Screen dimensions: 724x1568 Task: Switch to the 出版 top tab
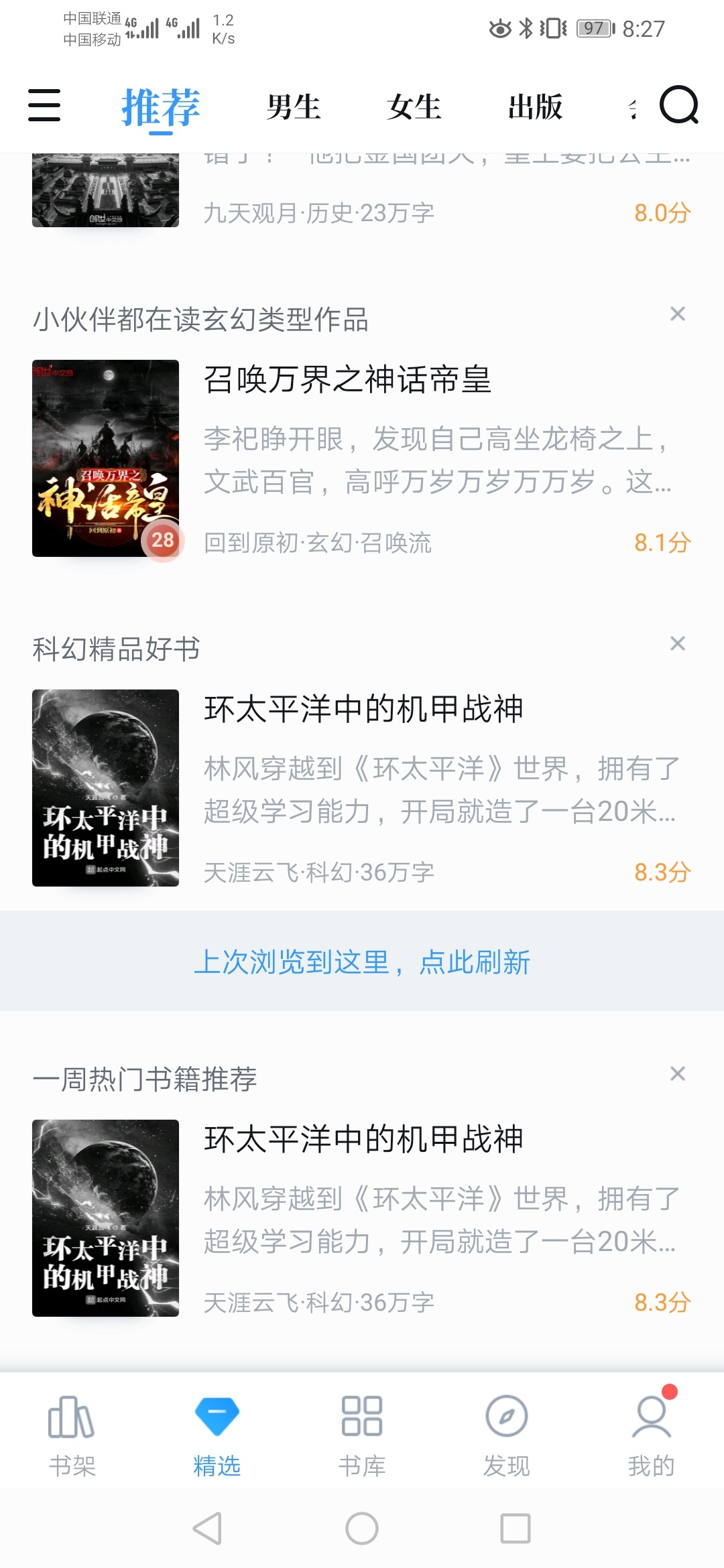(x=535, y=107)
